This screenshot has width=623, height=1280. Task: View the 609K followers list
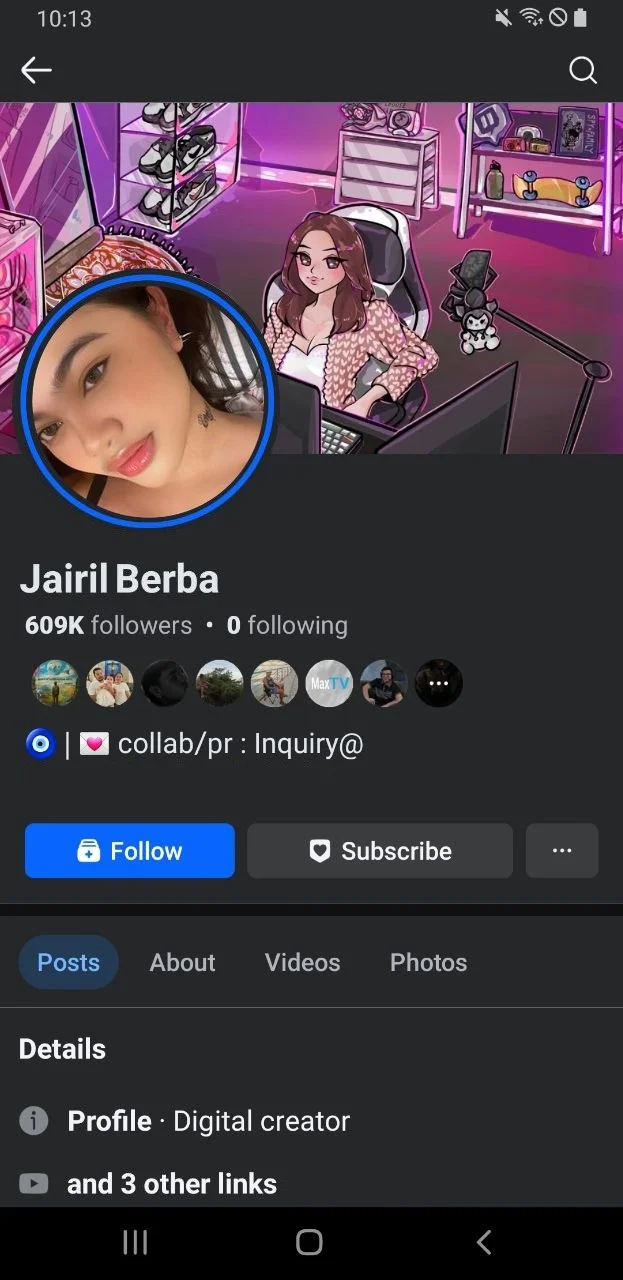(x=108, y=625)
